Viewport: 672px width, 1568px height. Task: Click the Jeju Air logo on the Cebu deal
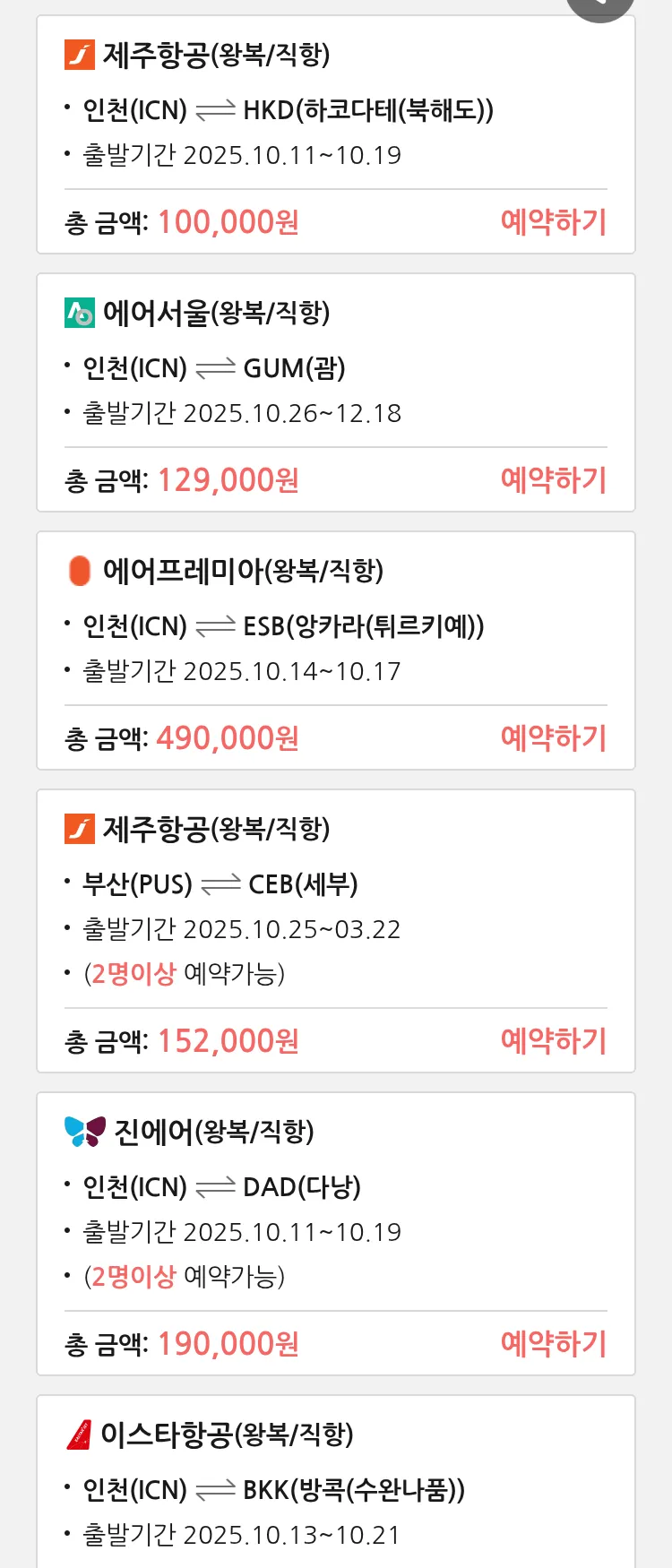[79, 829]
